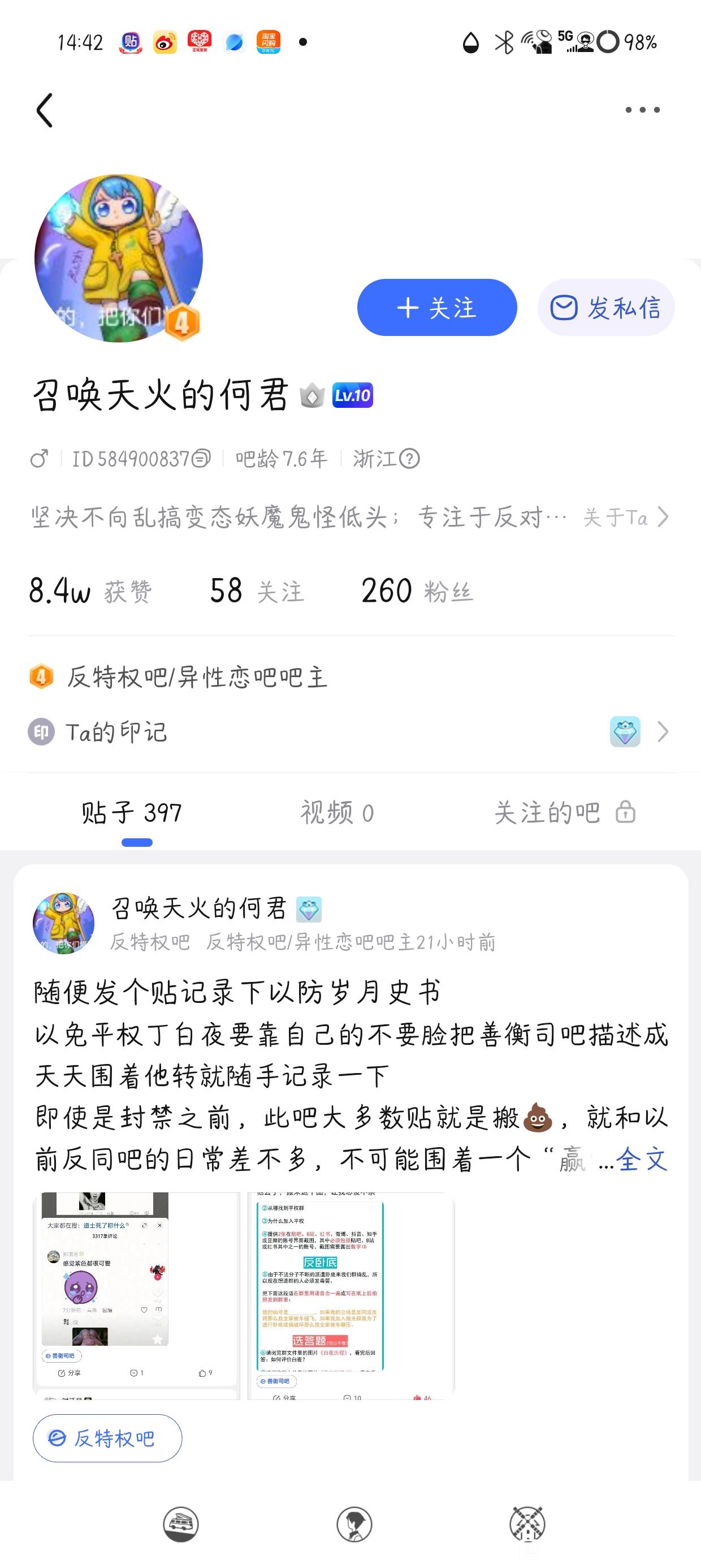Screen dimensions: 701x1568
Task: Send a private message via 发私信
Action: tap(606, 307)
